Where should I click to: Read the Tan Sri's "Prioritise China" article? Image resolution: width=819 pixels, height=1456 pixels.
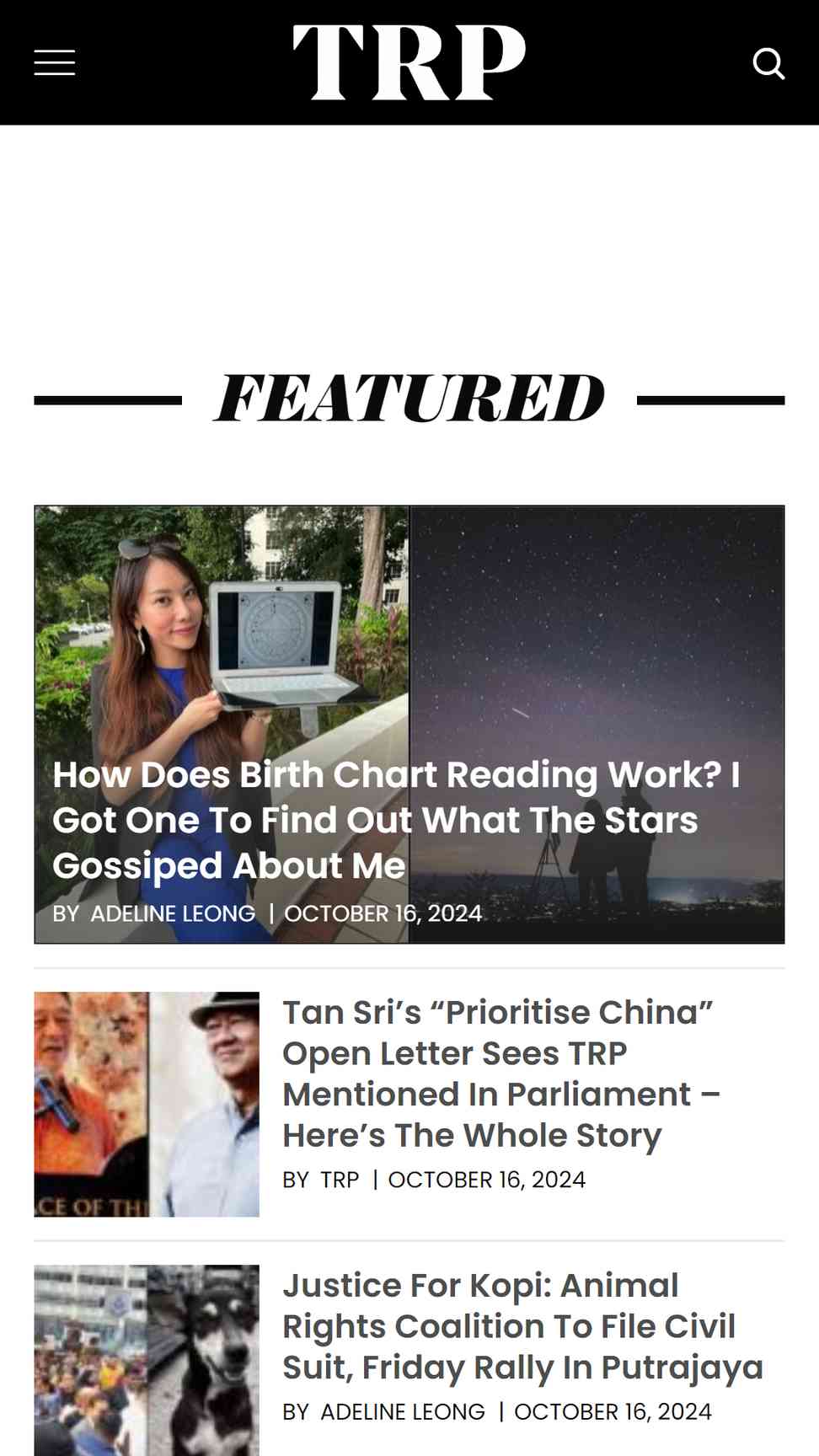501,1073
